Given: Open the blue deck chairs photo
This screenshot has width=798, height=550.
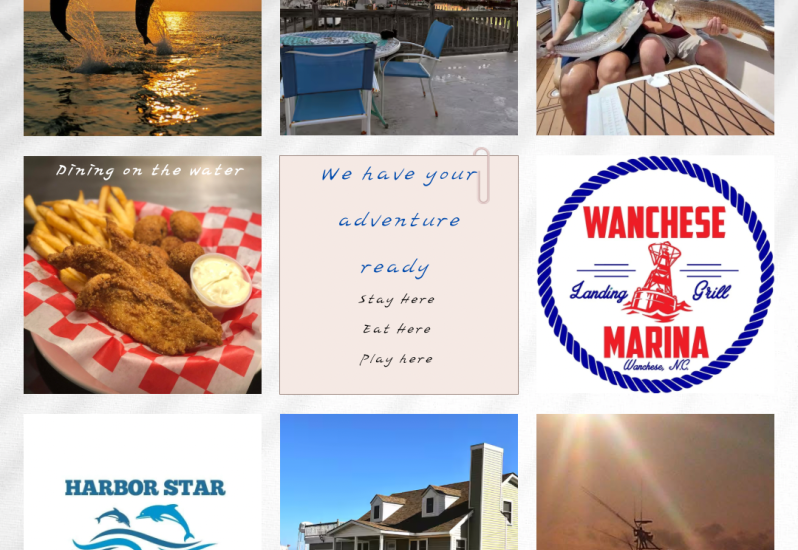Looking at the screenshot, I should (x=398, y=66).
